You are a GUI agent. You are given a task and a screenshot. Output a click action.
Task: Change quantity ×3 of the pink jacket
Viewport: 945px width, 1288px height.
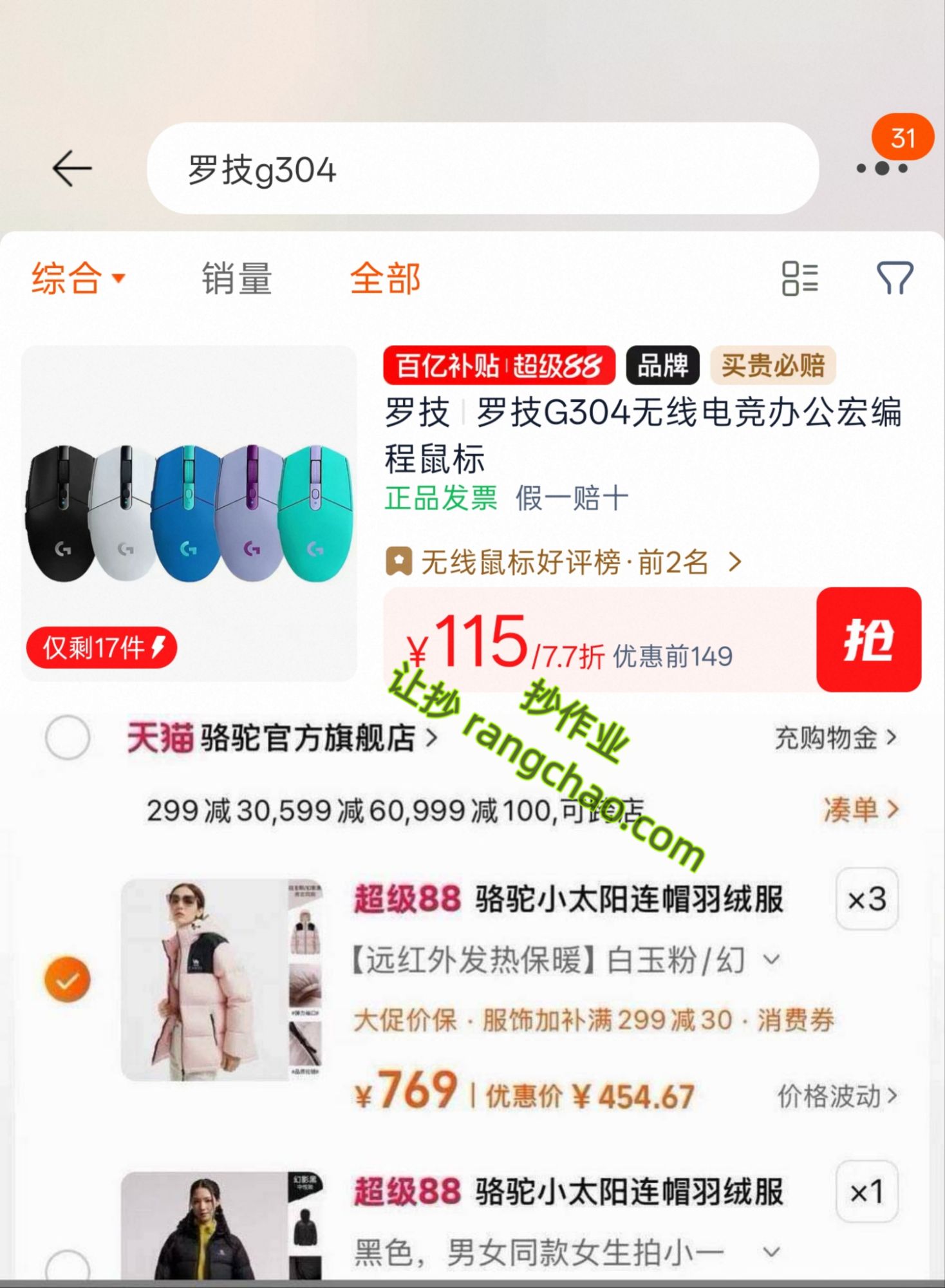point(867,899)
